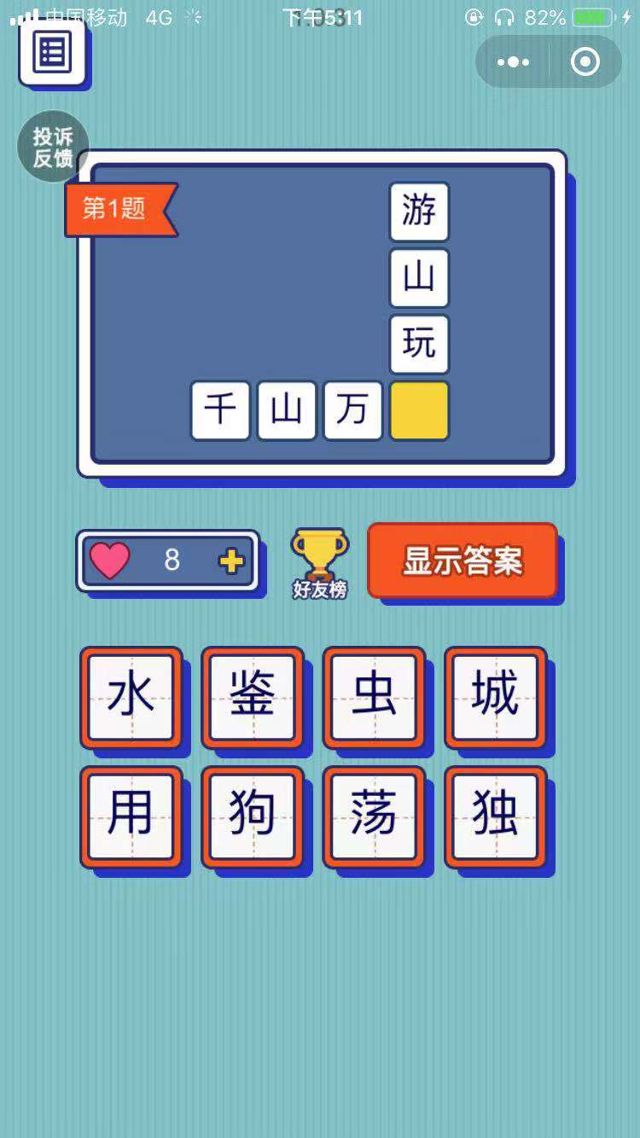Screen dimensions: 640x1138
Task: Choose the character tile 鉴
Action: click(x=253, y=697)
